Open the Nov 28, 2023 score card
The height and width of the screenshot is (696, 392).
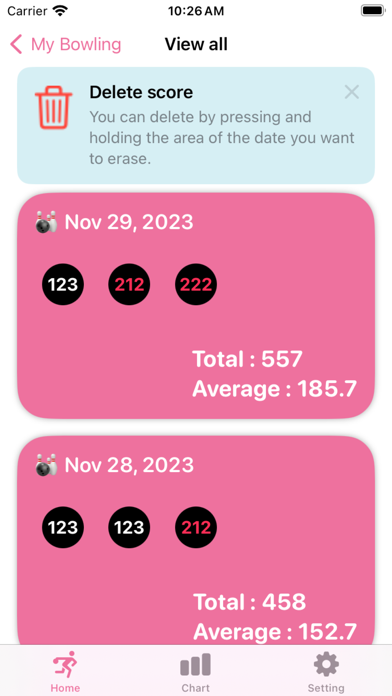pyautogui.click(x=196, y=540)
